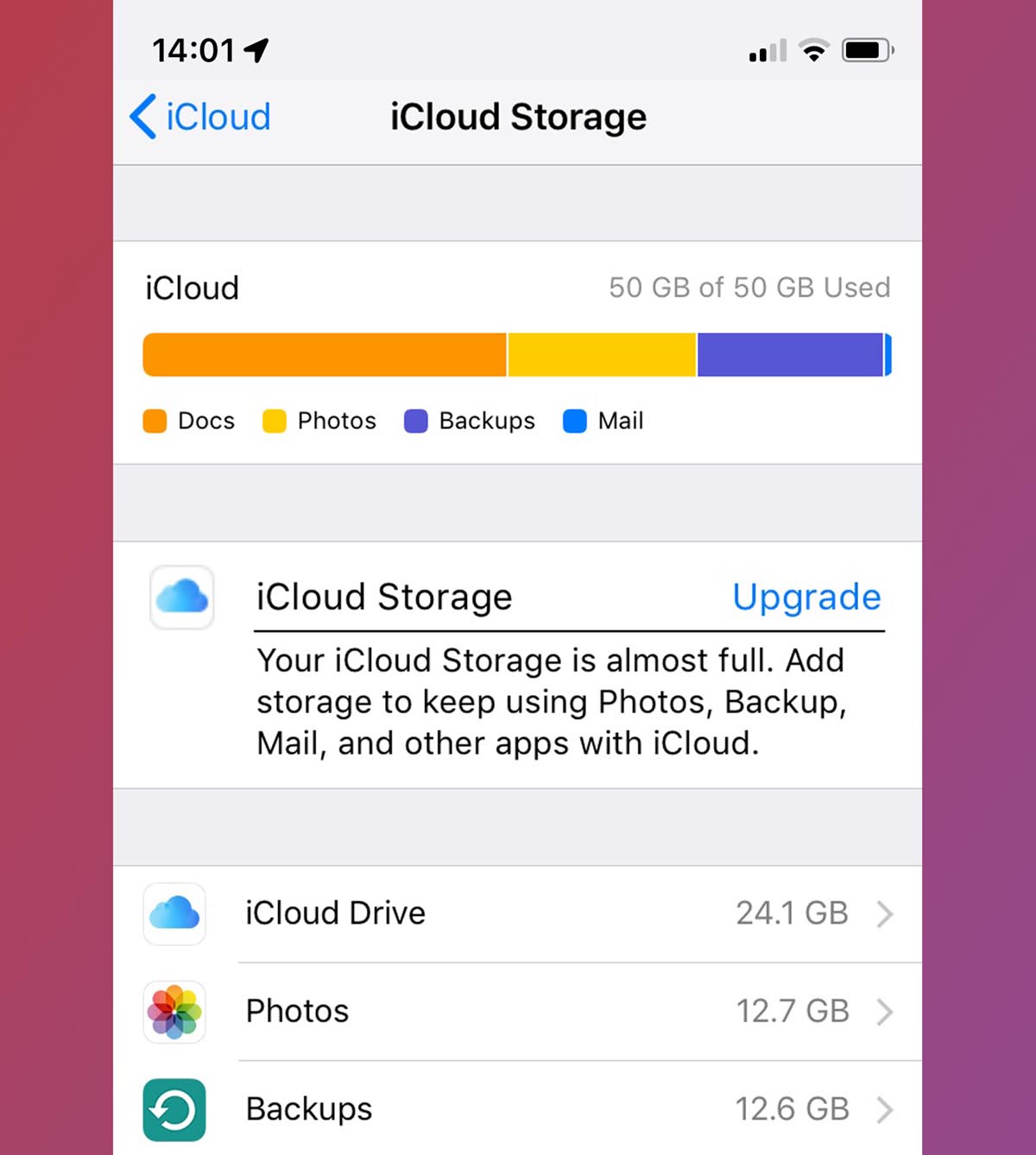Screen dimensions: 1036x1155
Task: Open Photos storage details
Action: pyautogui.click(x=518, y=1011)
